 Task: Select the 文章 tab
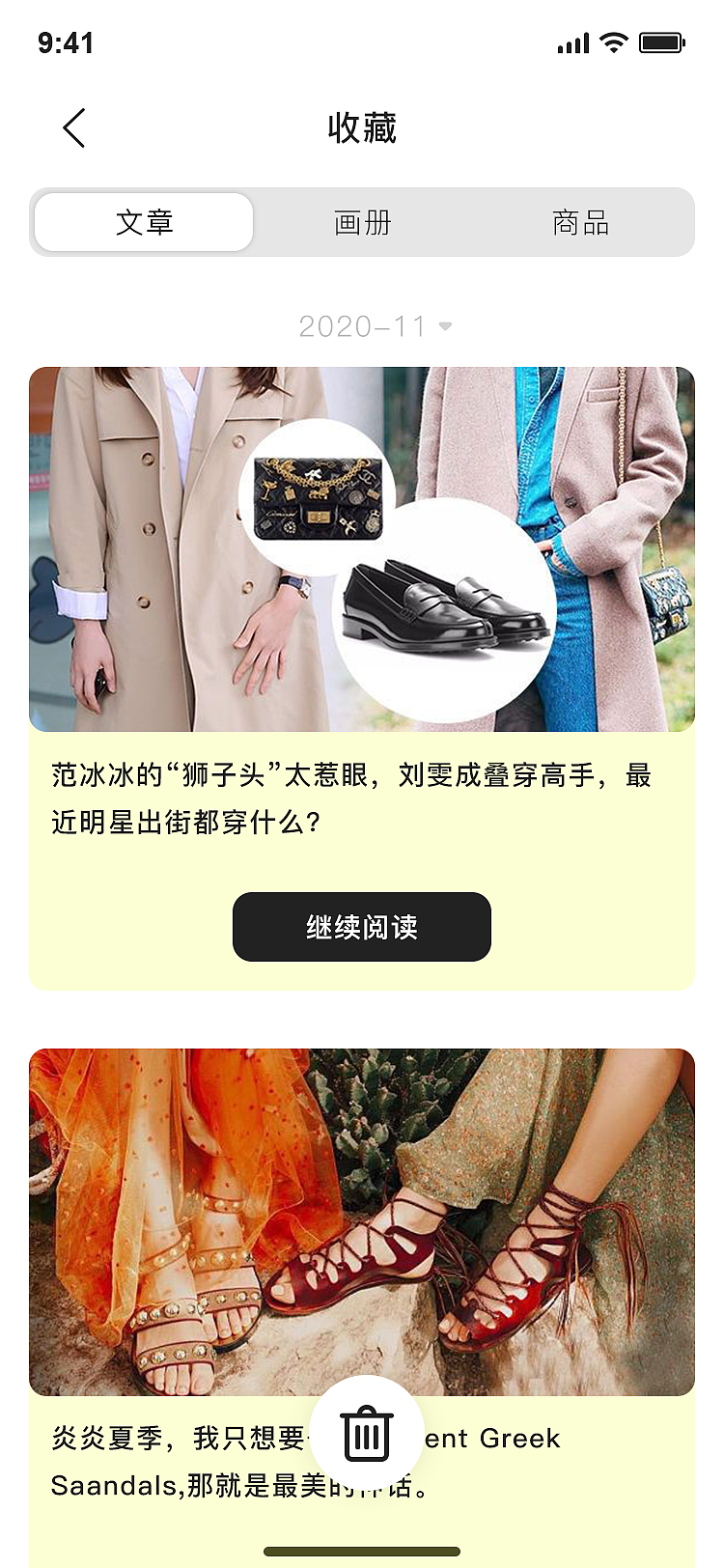point(144,223)
